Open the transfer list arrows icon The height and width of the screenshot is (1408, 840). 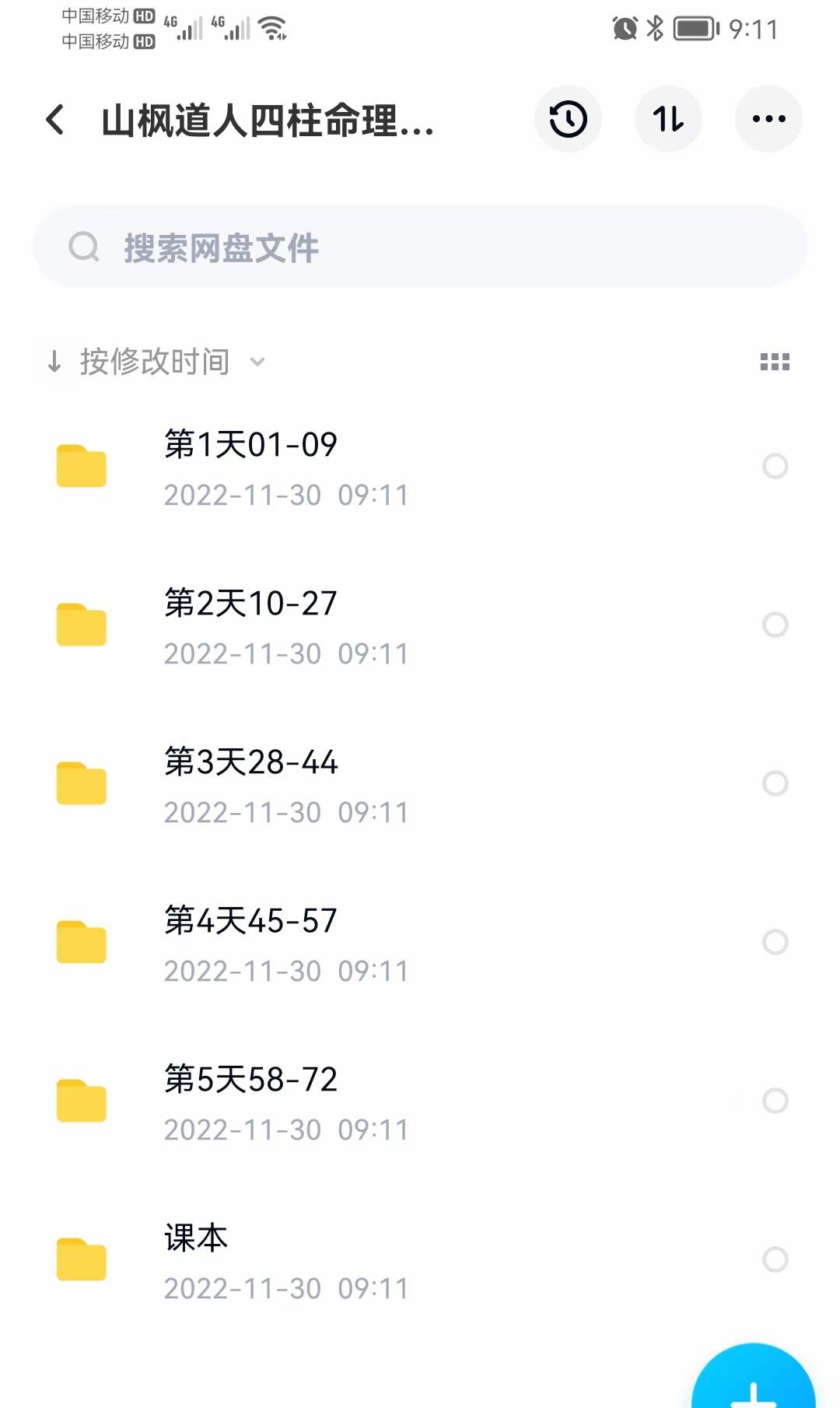tap(668, 119)
